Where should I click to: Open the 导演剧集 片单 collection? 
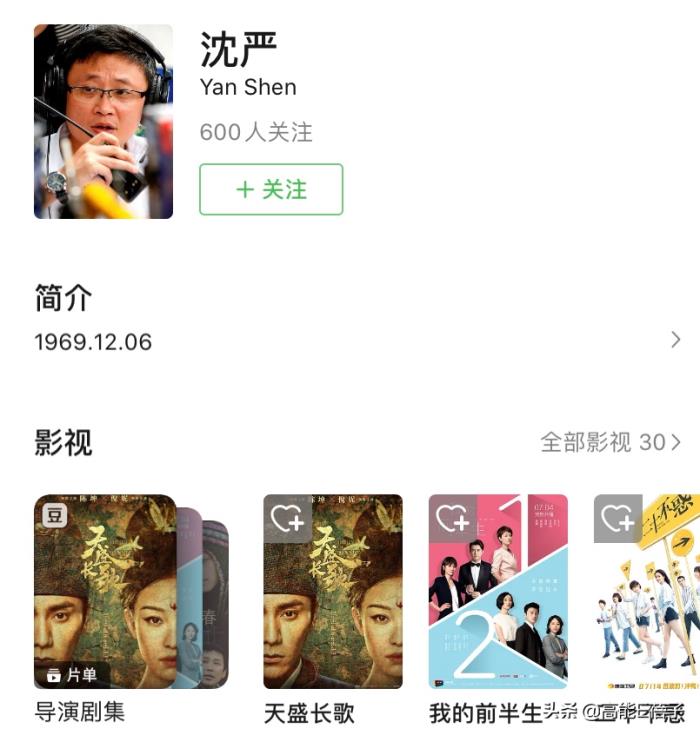105,591
